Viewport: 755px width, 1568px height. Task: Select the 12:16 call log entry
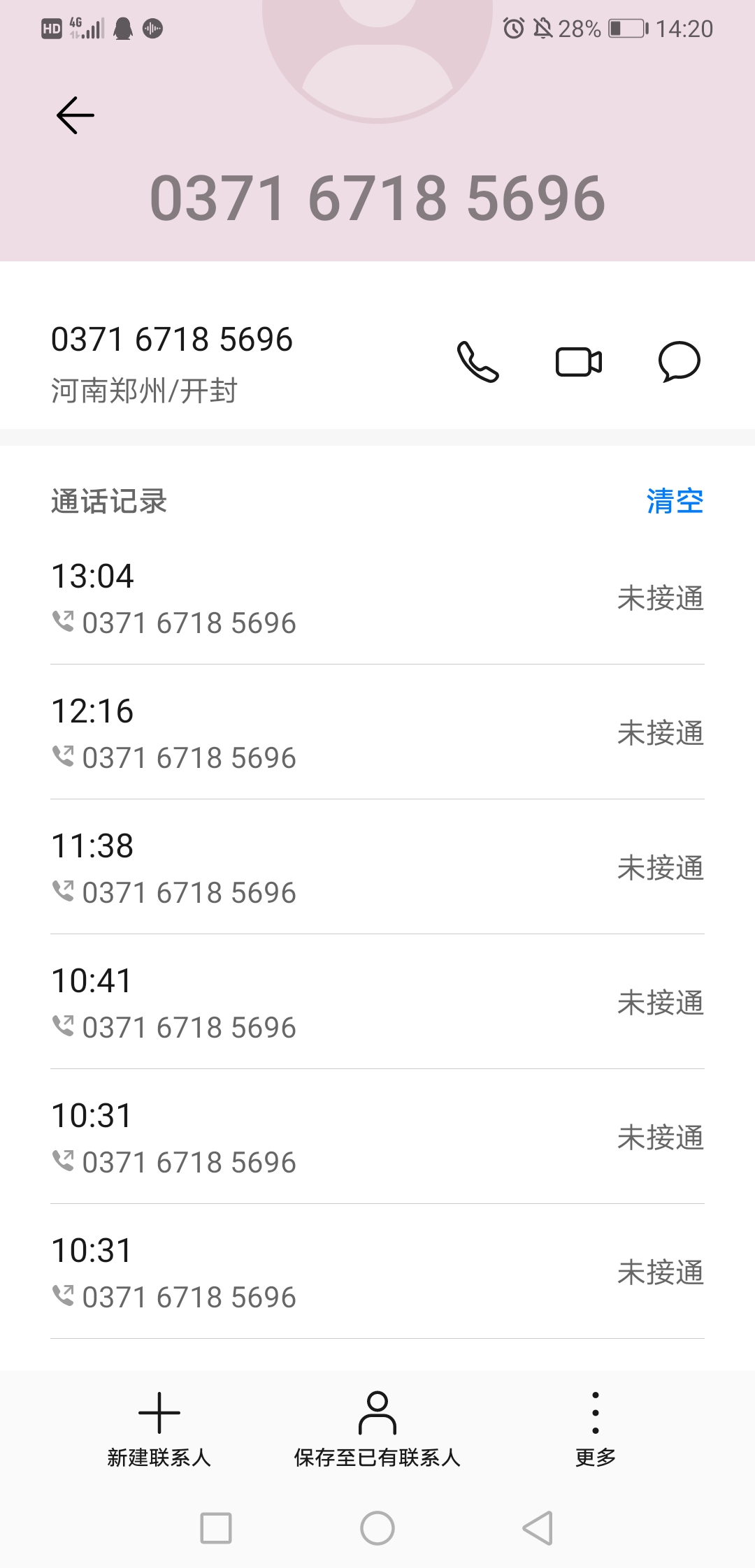(x=377, y=733)
